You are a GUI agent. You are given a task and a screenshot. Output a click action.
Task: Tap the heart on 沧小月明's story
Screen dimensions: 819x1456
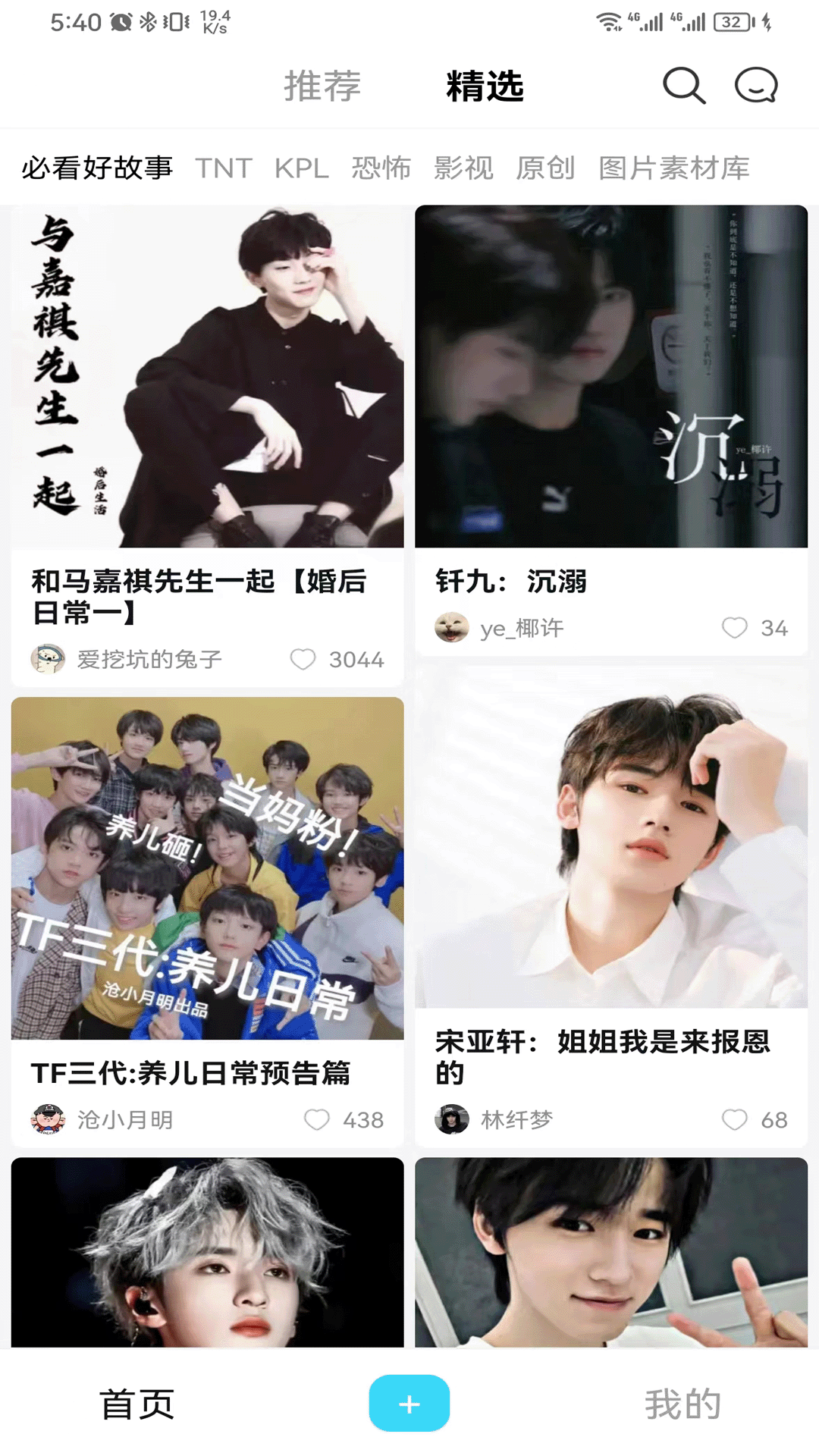(316, 1120)
